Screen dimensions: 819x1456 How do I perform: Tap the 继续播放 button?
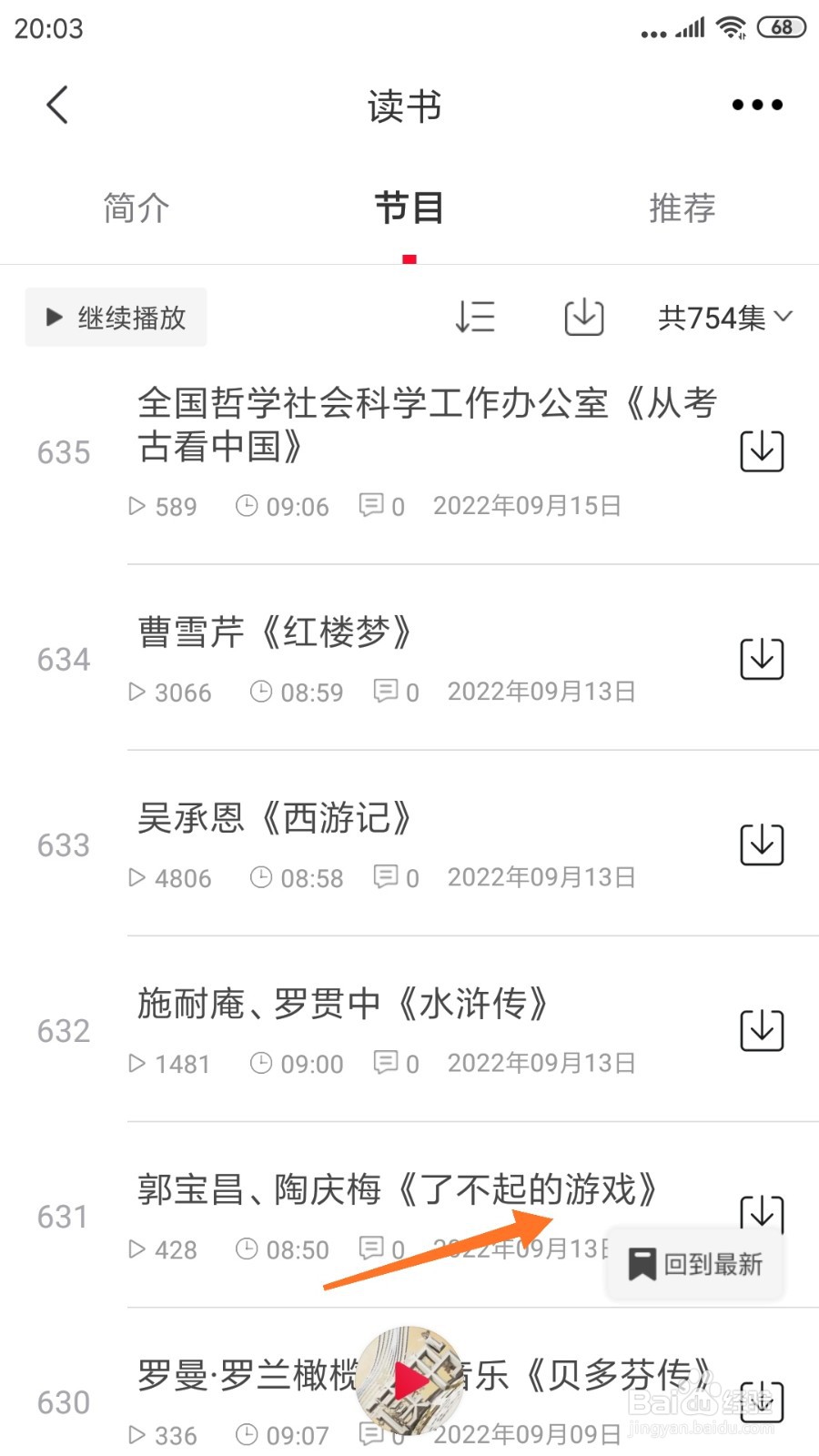click(x=116, y=318)
